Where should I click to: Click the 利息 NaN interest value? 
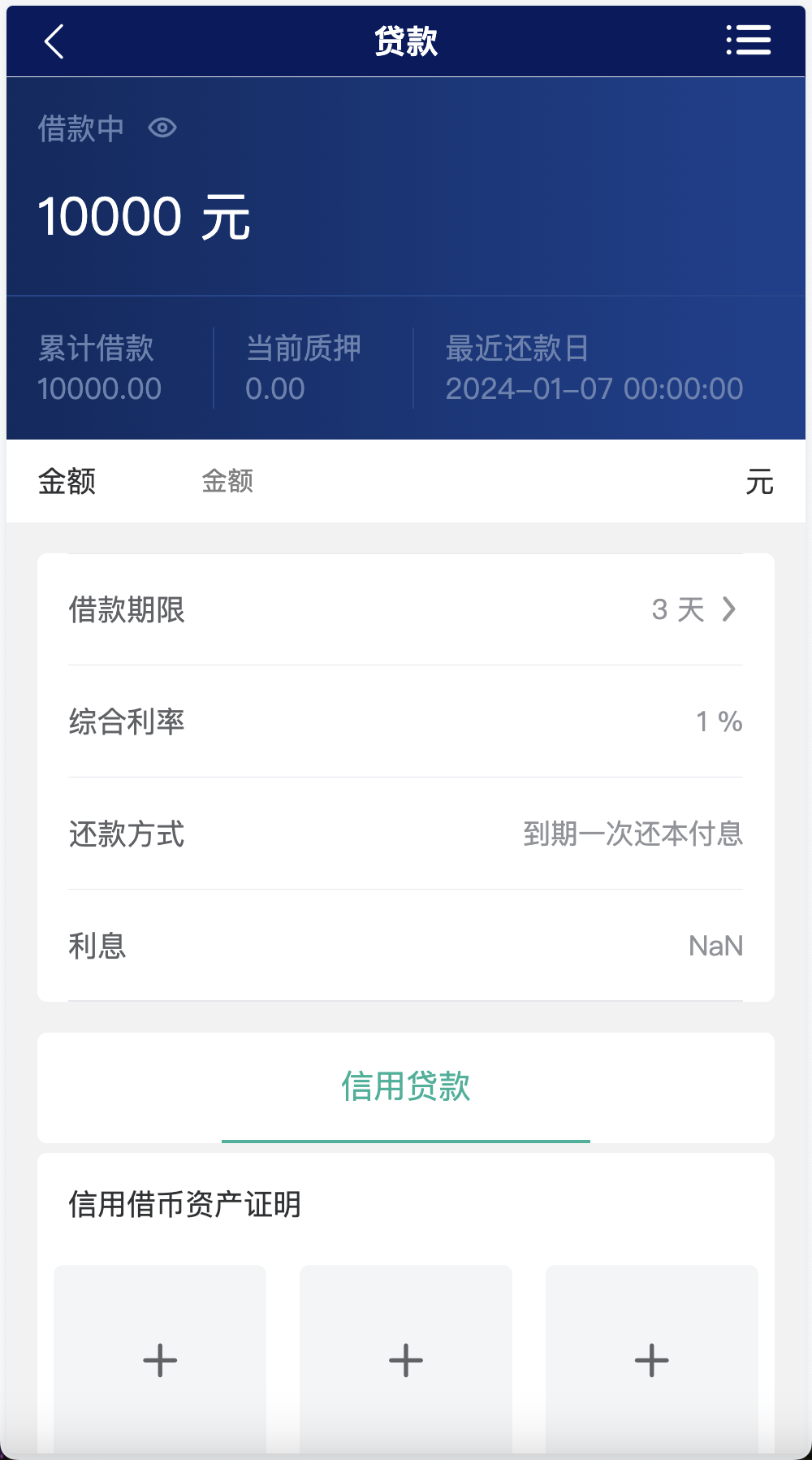pos(715,946)
